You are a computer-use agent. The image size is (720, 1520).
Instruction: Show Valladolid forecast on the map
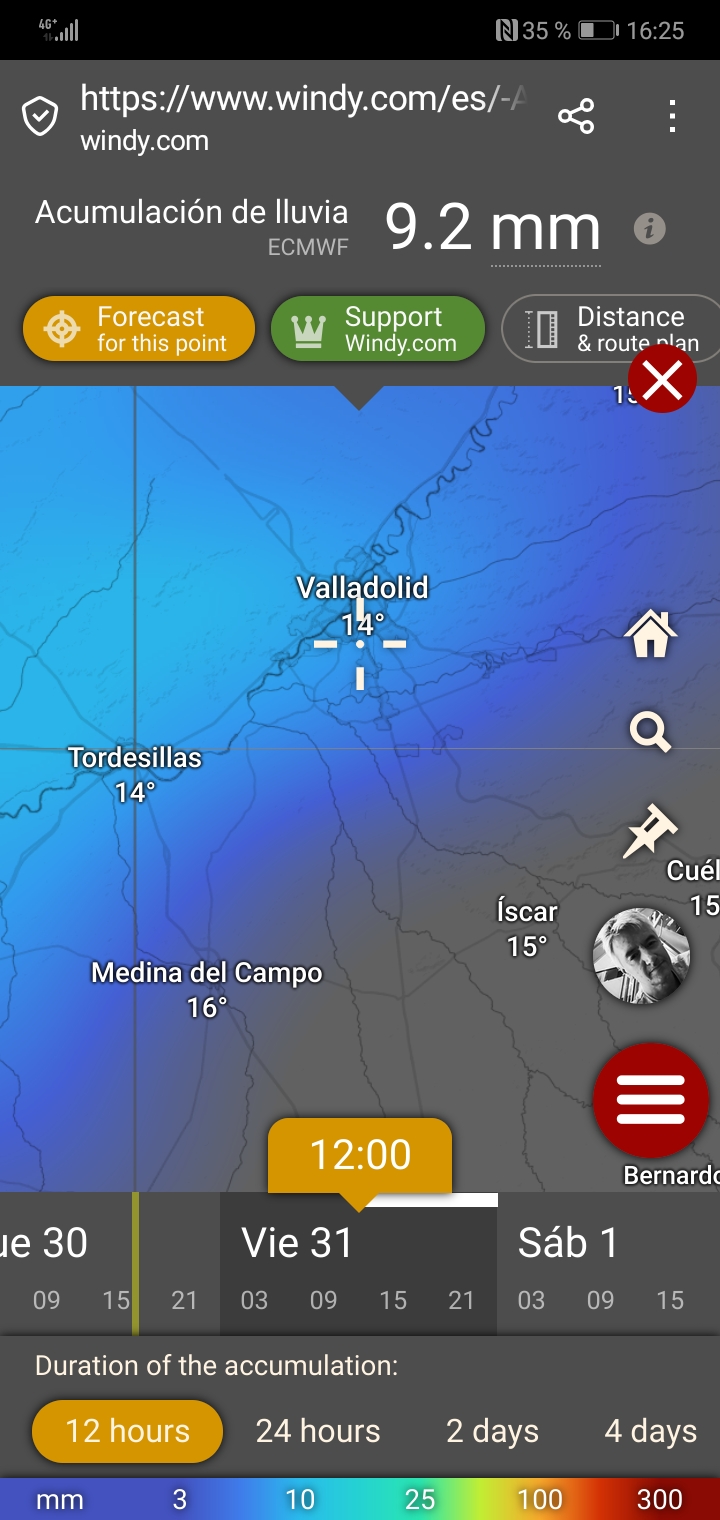coord(362,588)
